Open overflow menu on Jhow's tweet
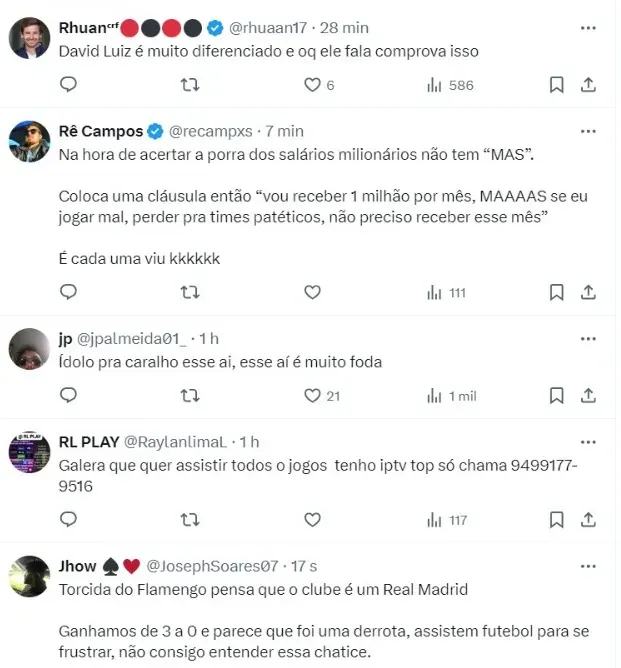This screenshot has height=668, width=621. (x=588, y=566)
